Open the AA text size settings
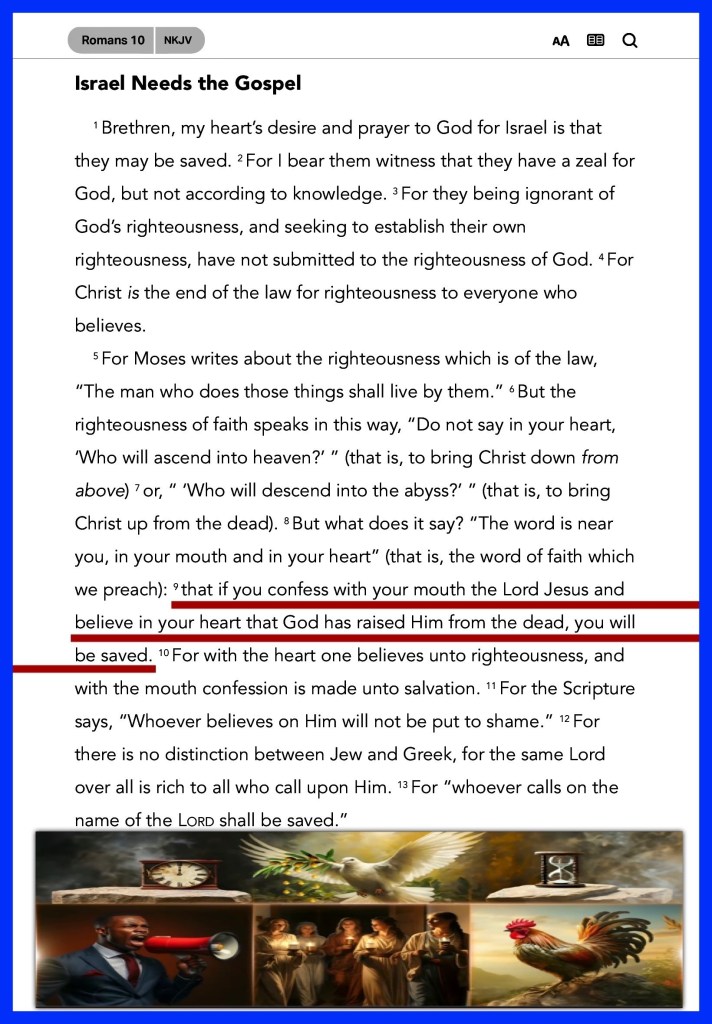The height and width of the screenshot is (1024, 712). 560,41
